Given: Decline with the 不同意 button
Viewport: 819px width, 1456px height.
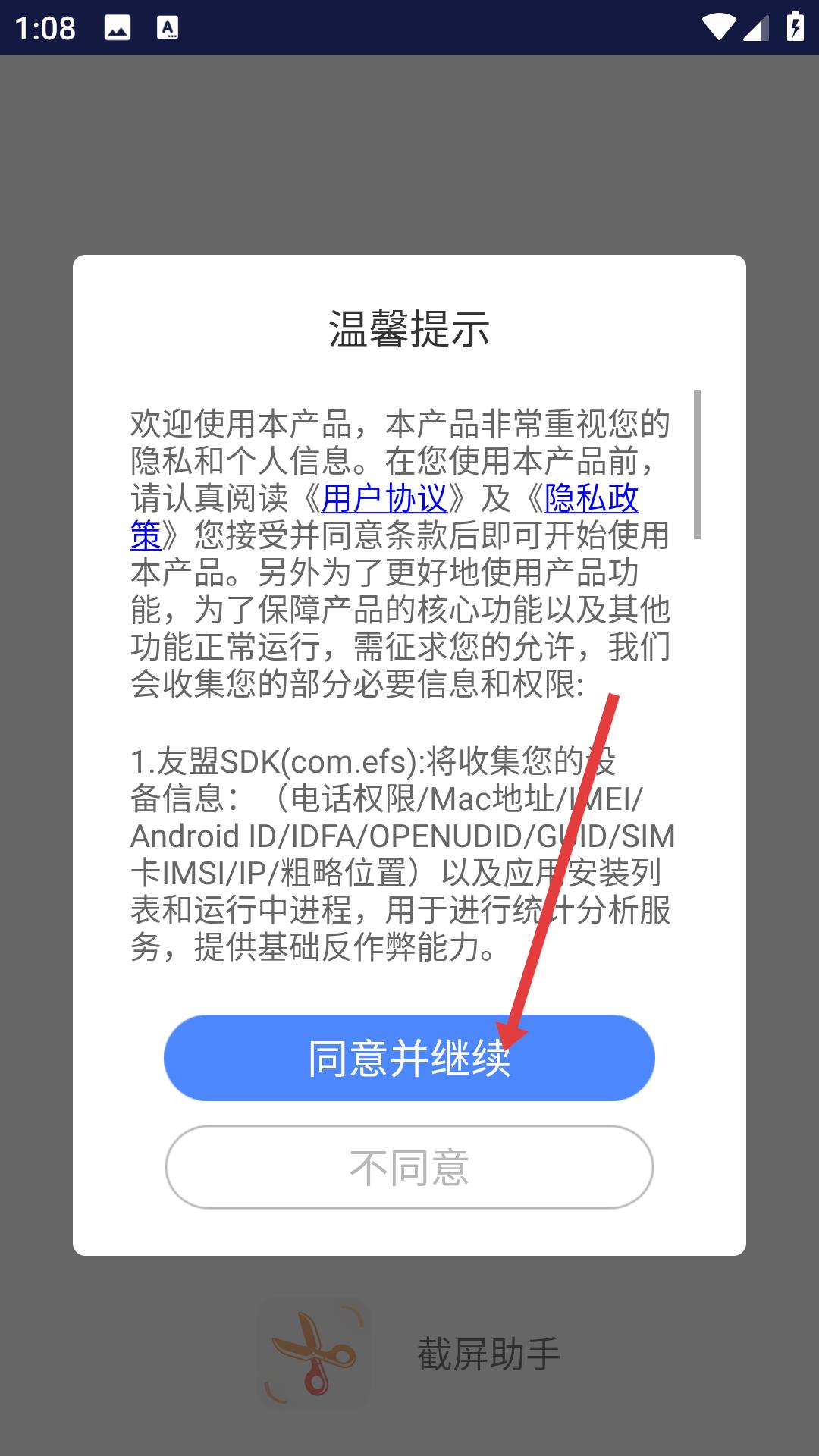Looking at the screenshot, I should coord(409,1167).
